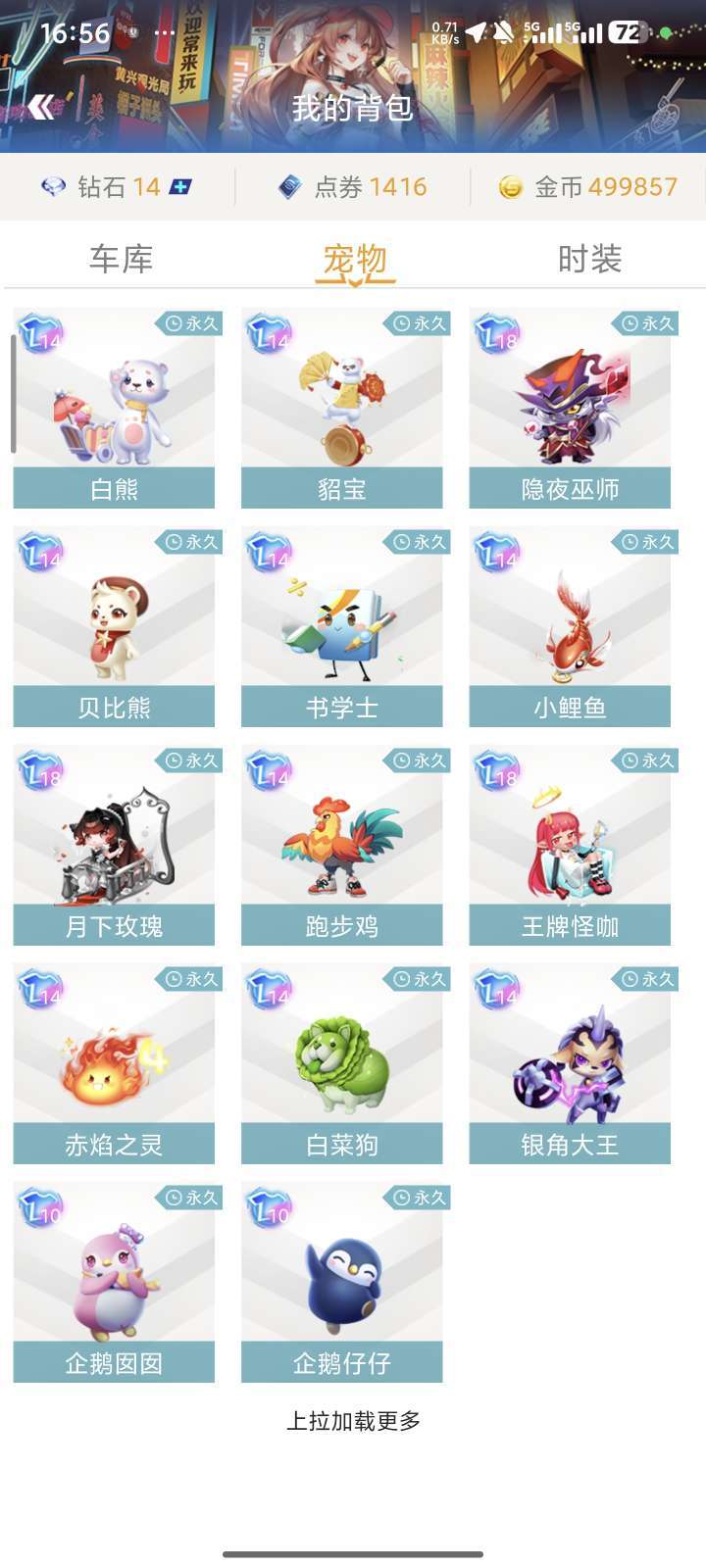View the 小鲤鱼 pet

tap(570, 627)
